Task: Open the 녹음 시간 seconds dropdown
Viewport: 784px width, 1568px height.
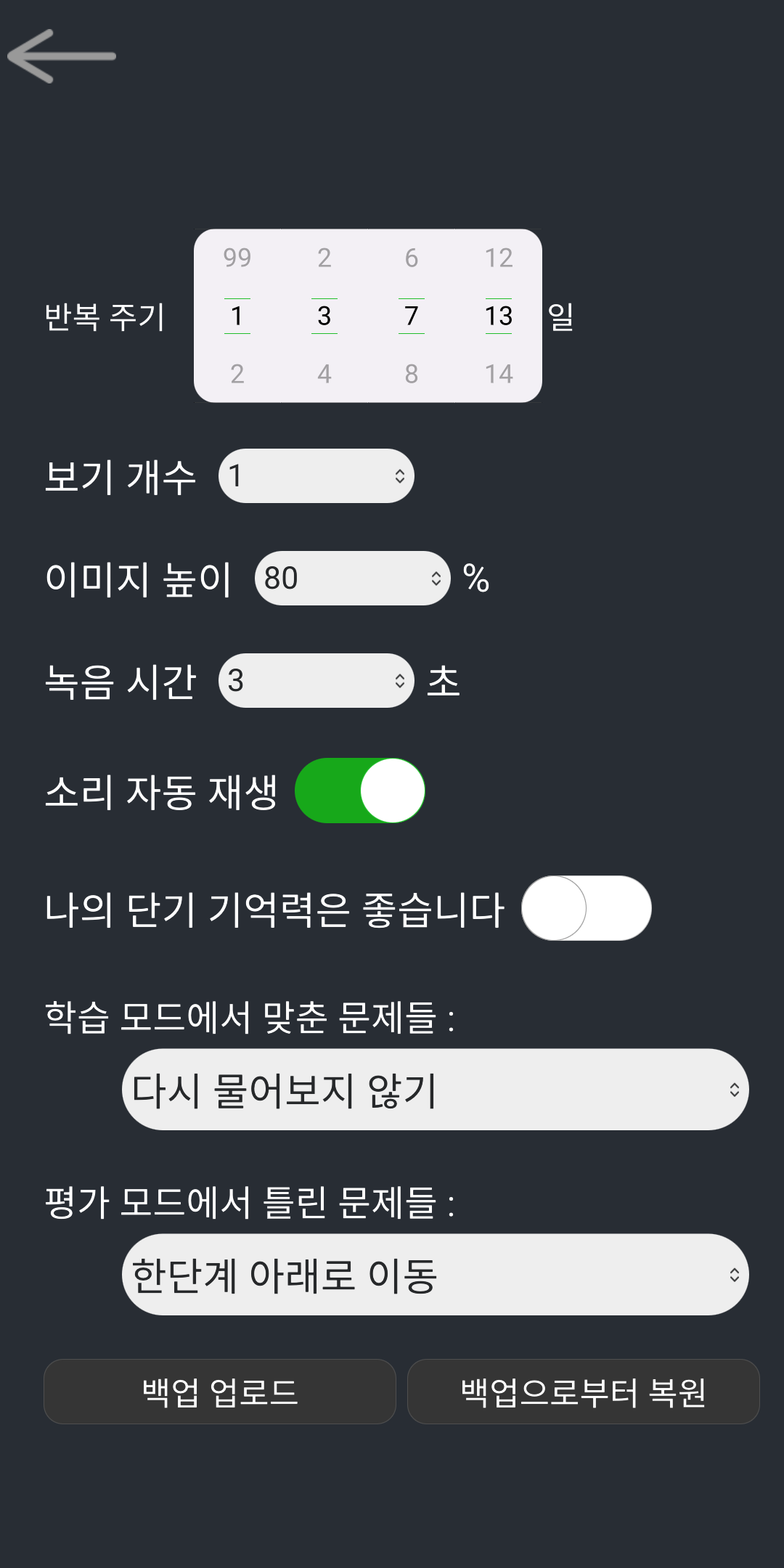Action: [317, 681]
